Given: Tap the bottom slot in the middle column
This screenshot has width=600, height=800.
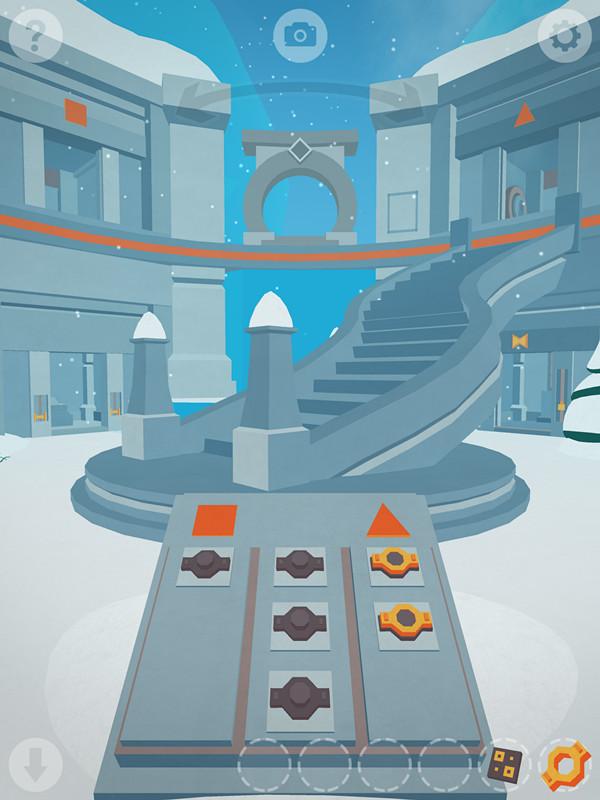Looking at the screenshot, I should [297, 693].
